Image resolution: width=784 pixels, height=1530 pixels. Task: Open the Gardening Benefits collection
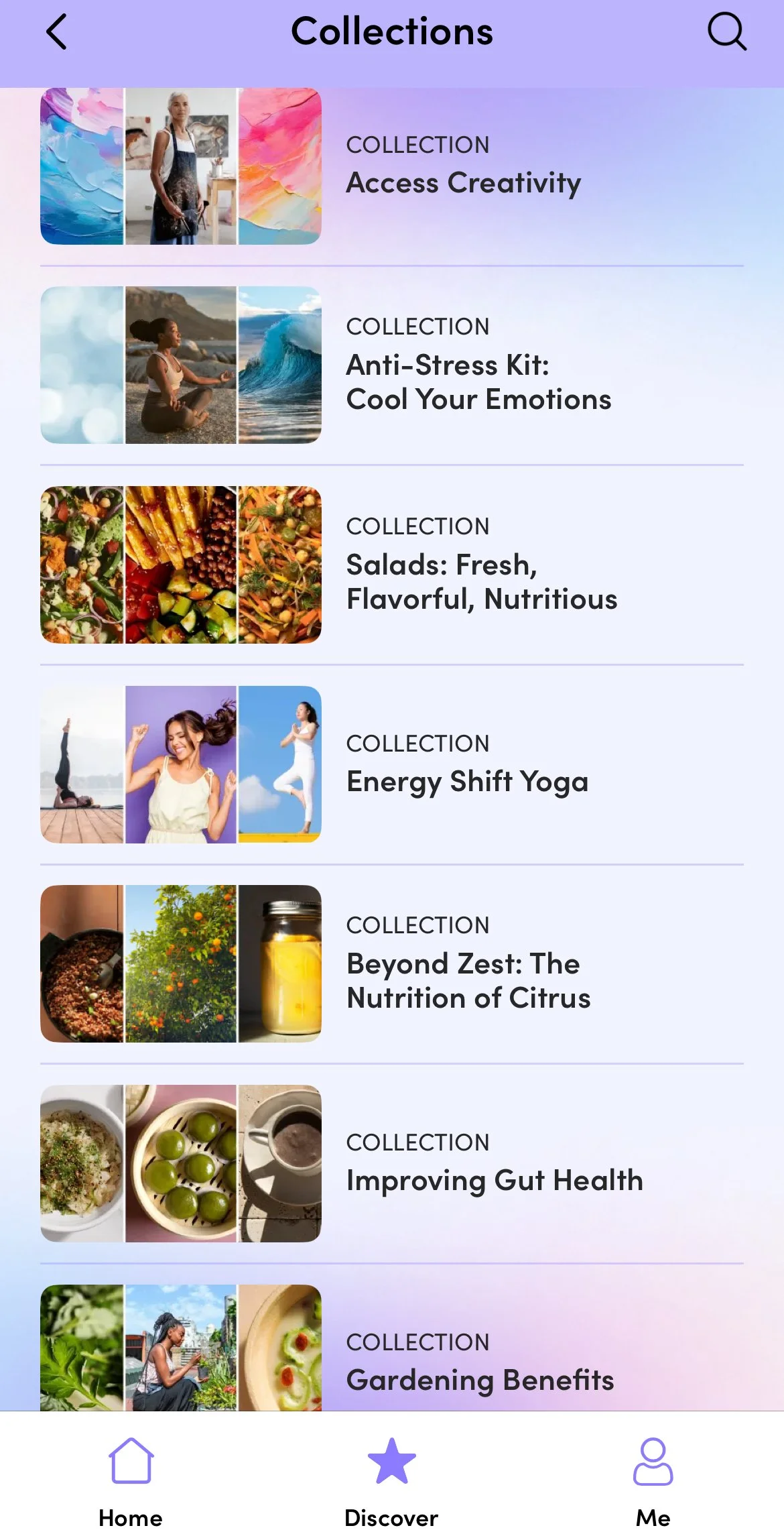tap(479, 1378)
